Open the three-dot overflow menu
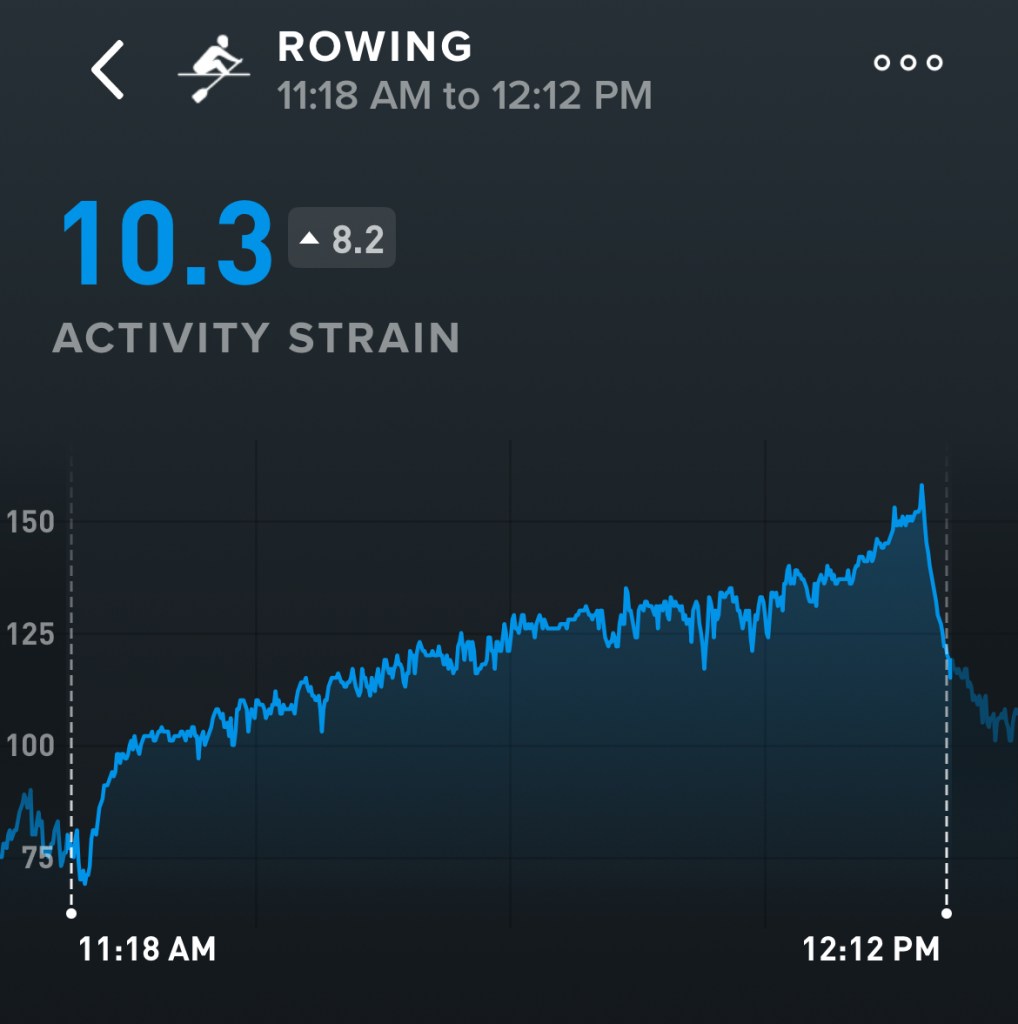Screen dimensions: 1018x1024 click(907, 63)
